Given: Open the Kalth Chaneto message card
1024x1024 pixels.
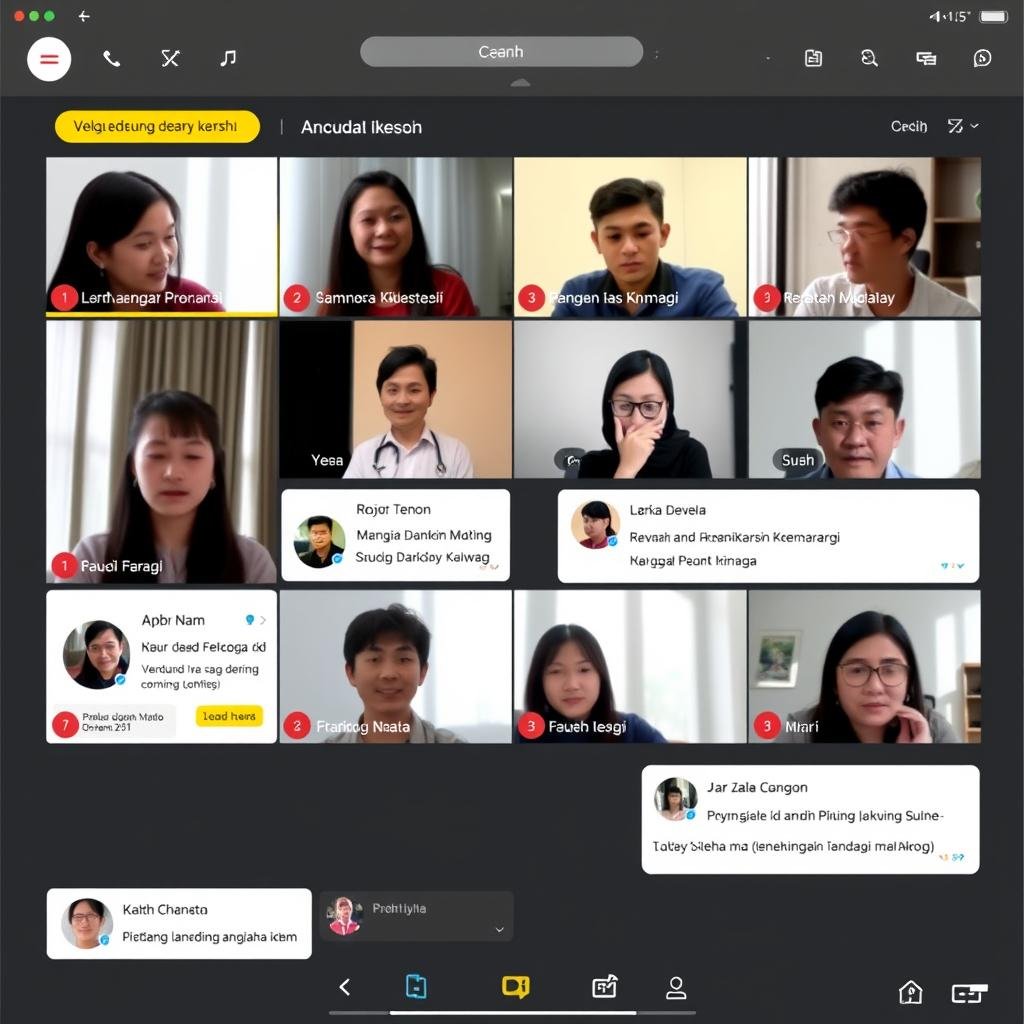Looking at the screenshot, I should pos(179,923).
